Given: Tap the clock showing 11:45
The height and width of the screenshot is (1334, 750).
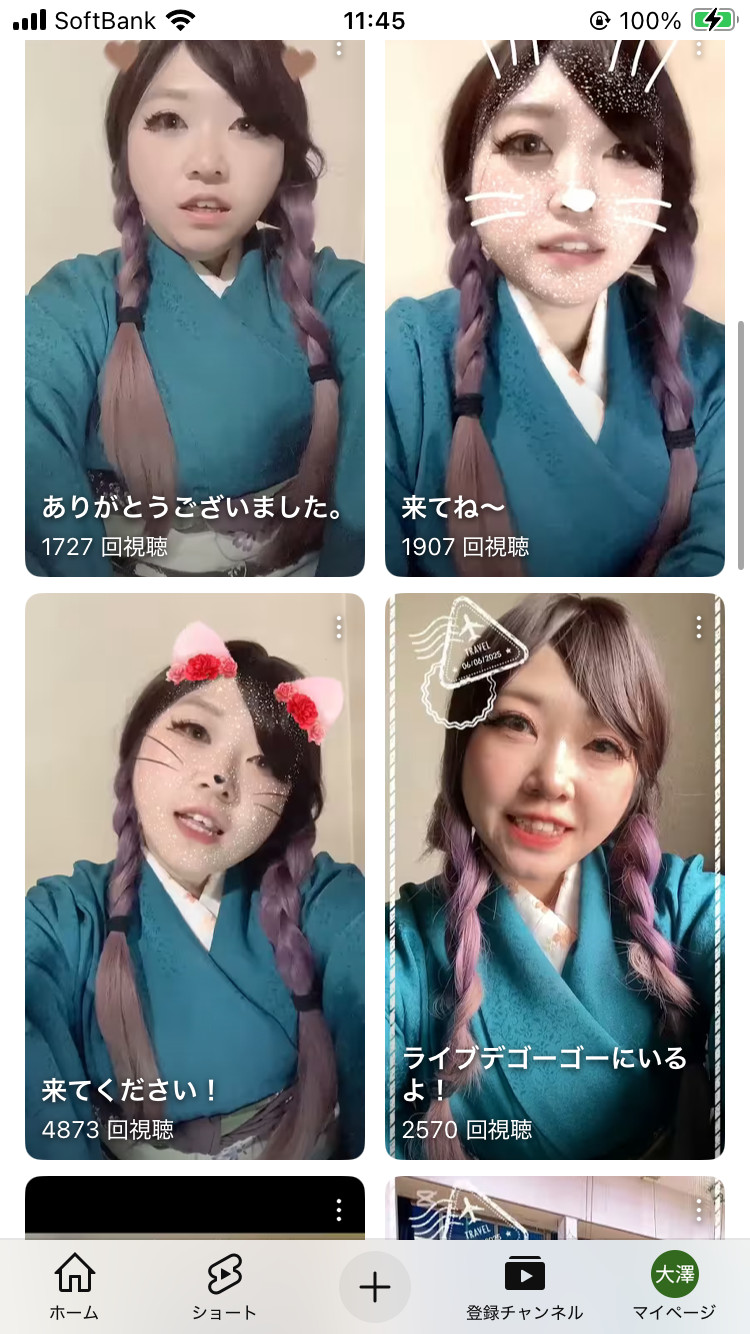Looking at the screenshot, I should (x=374, y=17).
